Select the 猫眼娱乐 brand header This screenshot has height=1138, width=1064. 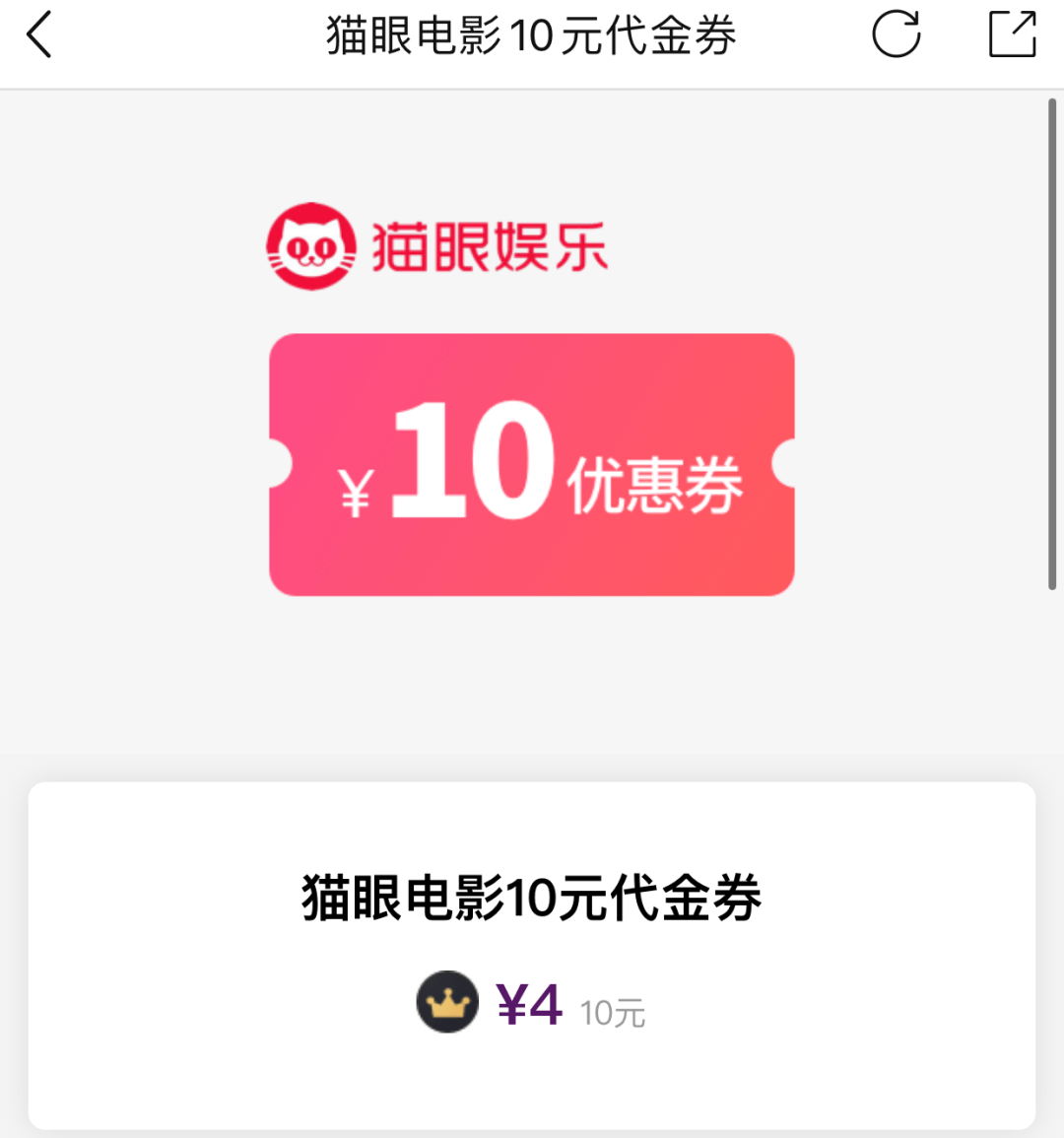pos(438,246)
